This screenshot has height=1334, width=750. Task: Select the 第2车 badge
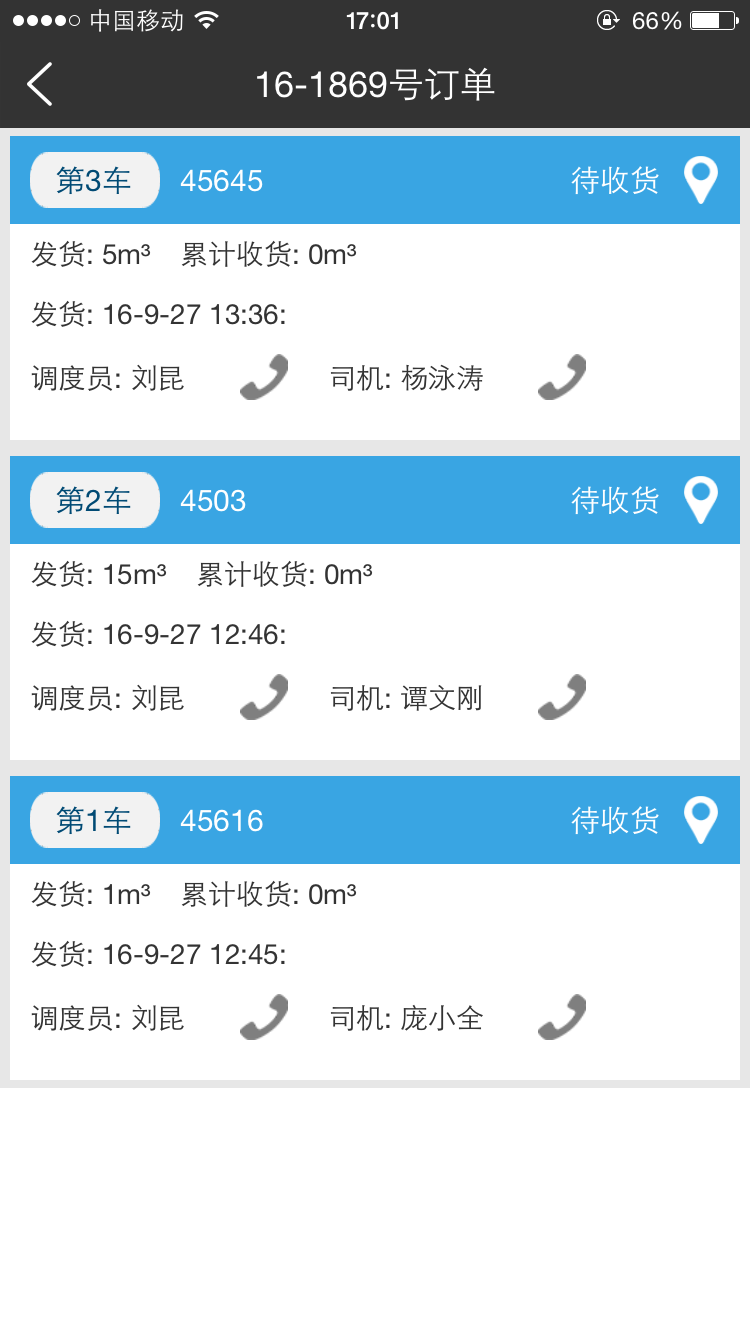pos(95,500)
